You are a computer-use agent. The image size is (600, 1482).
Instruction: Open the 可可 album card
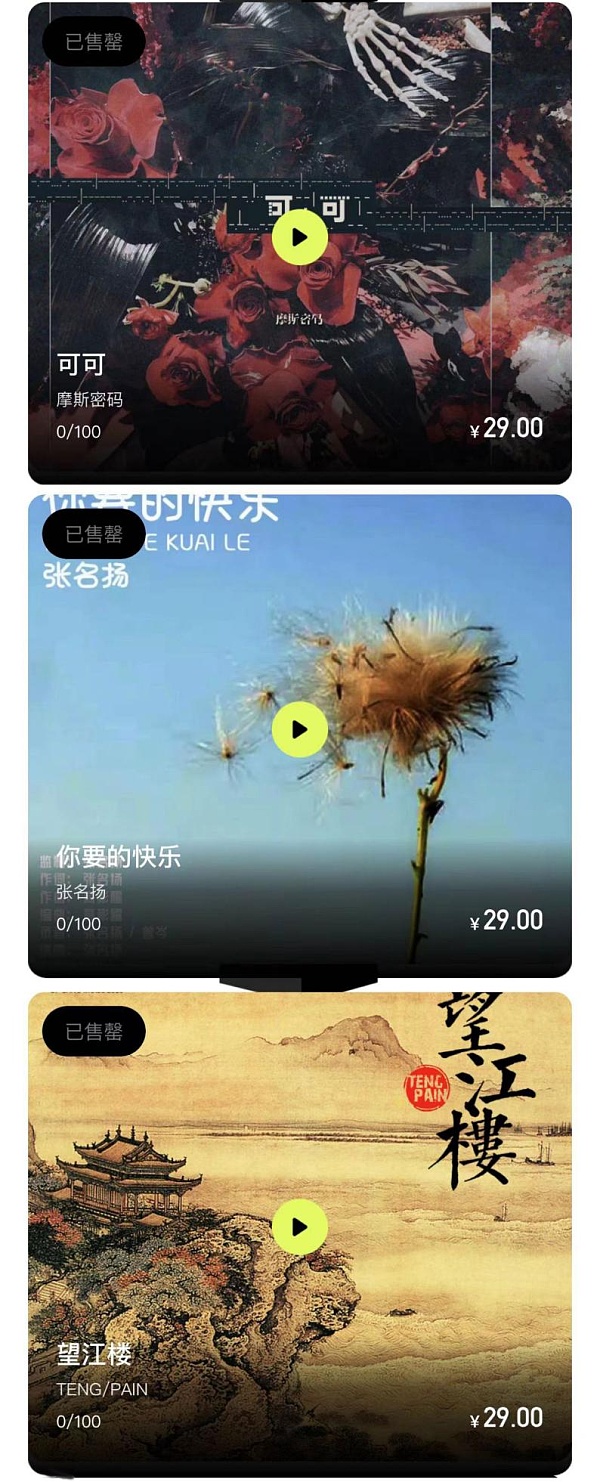(81, 365)
